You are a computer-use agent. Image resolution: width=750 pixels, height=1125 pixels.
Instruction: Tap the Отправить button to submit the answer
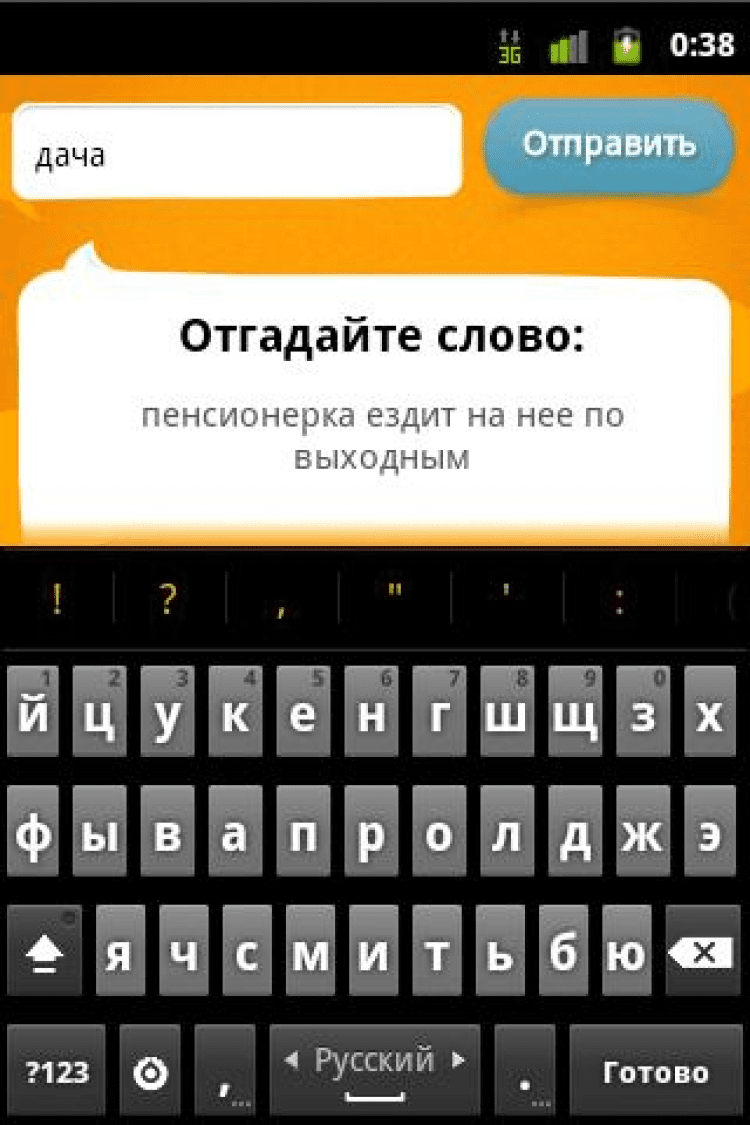[608, 145]
